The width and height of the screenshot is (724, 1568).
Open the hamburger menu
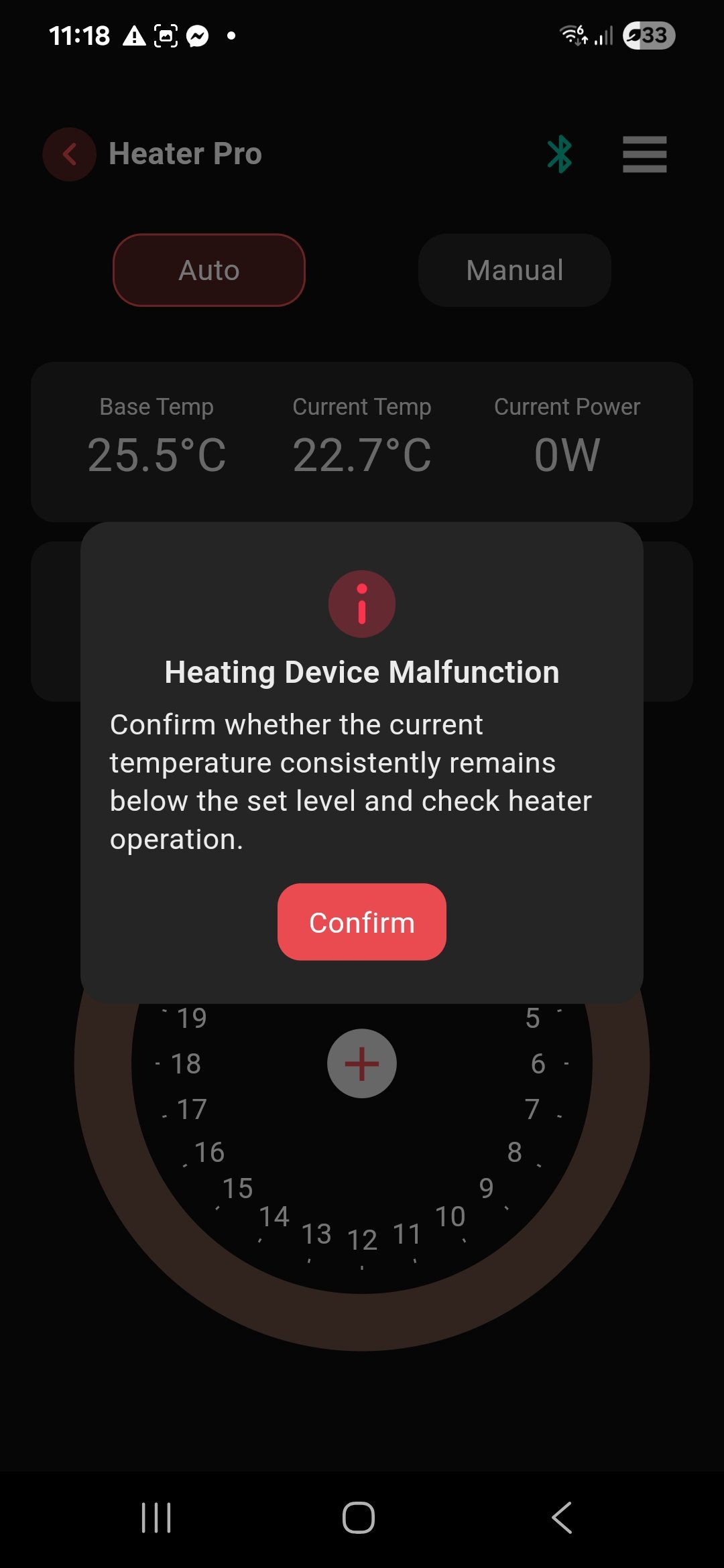click(x=644, y=154)
